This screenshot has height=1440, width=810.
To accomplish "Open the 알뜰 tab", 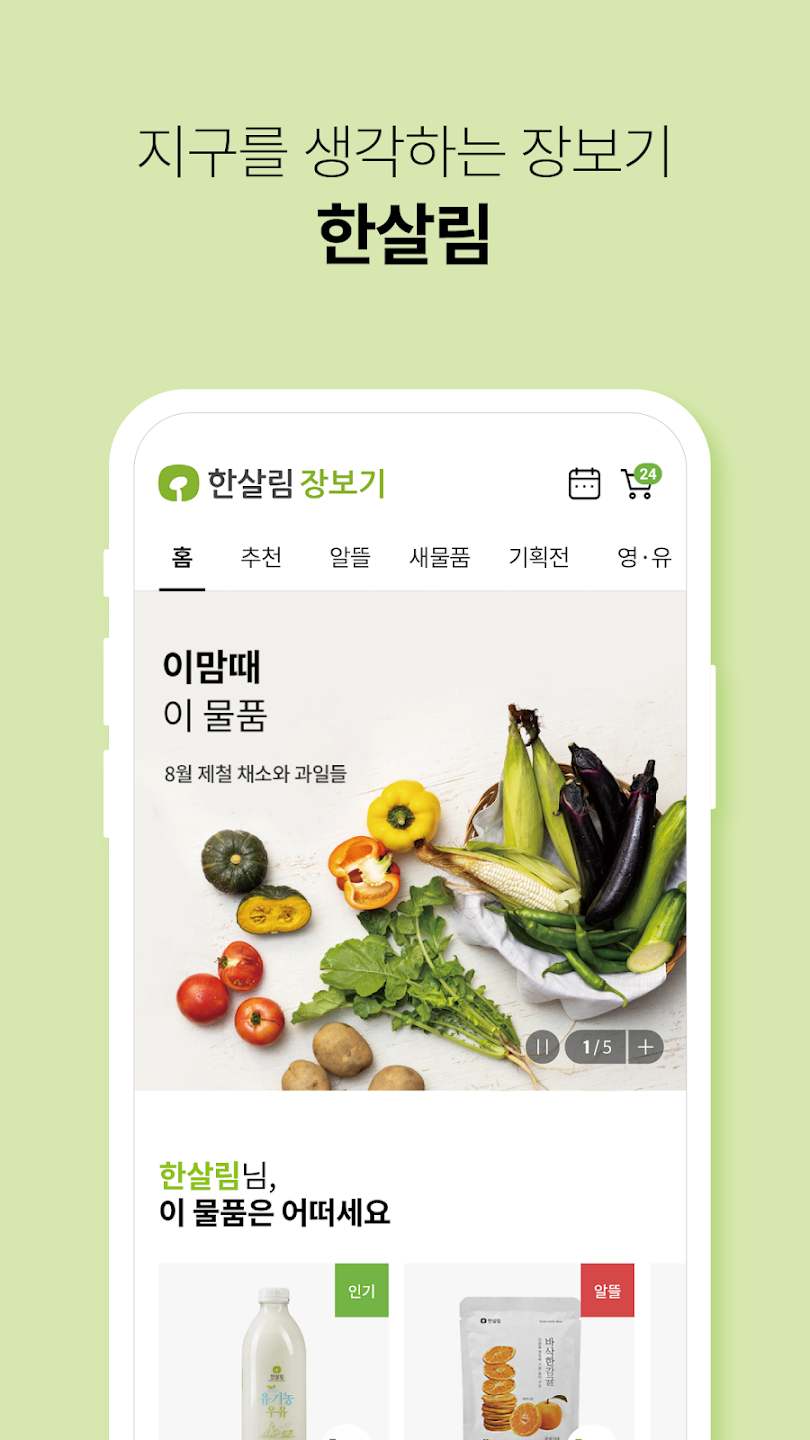I will pyautogui.click(x=348, y=557).
